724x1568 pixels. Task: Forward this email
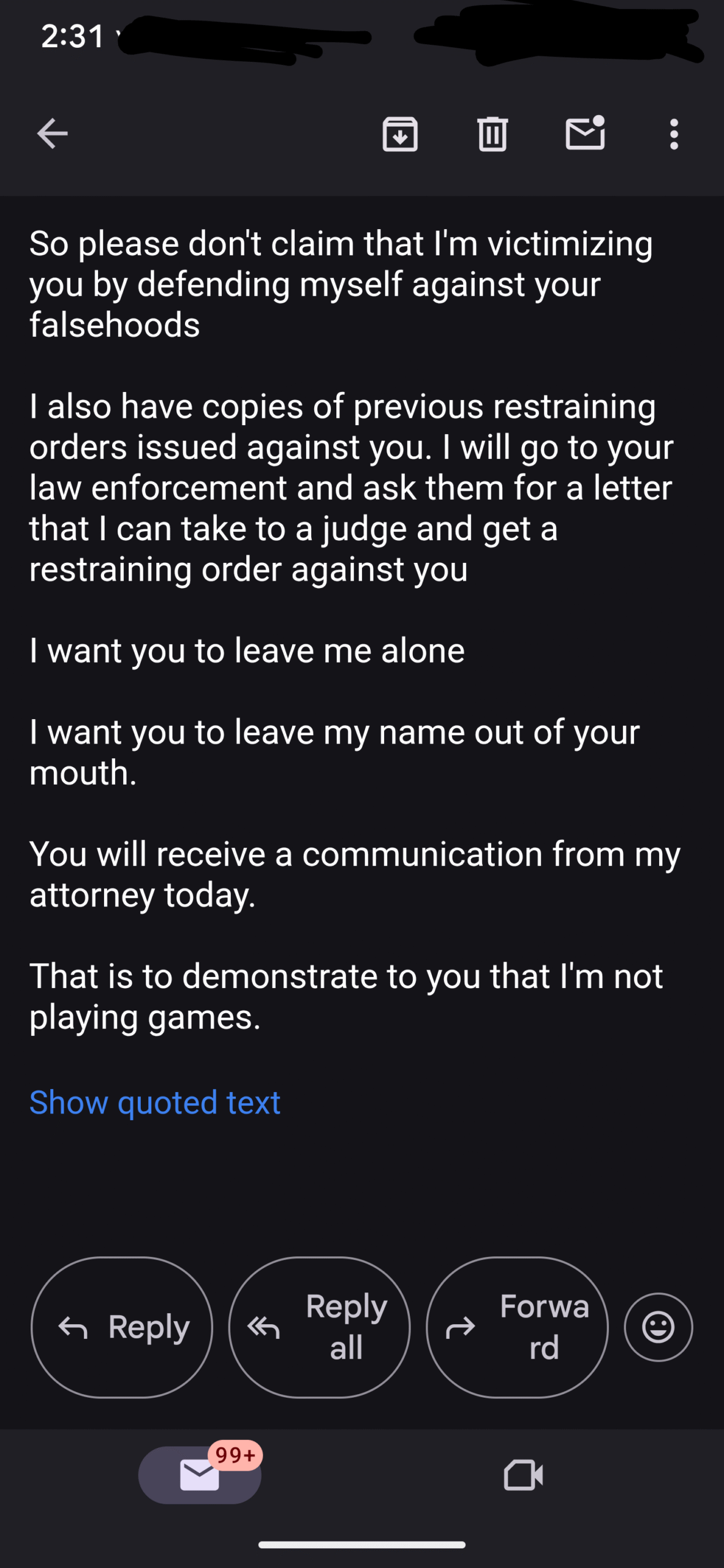(518, 1327)
